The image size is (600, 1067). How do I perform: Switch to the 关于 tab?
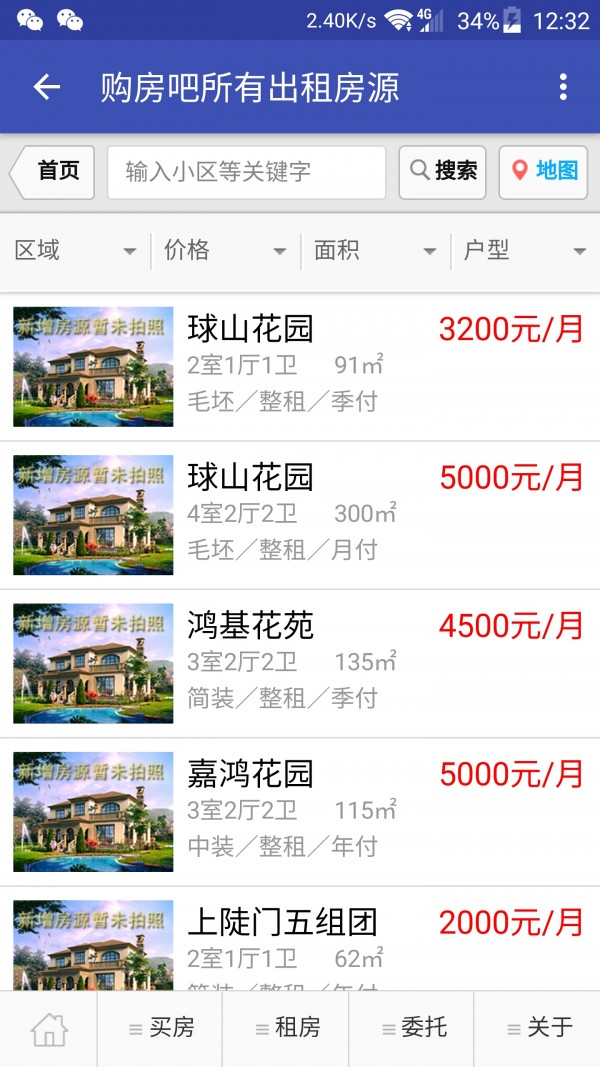[x=538, y=1028]
